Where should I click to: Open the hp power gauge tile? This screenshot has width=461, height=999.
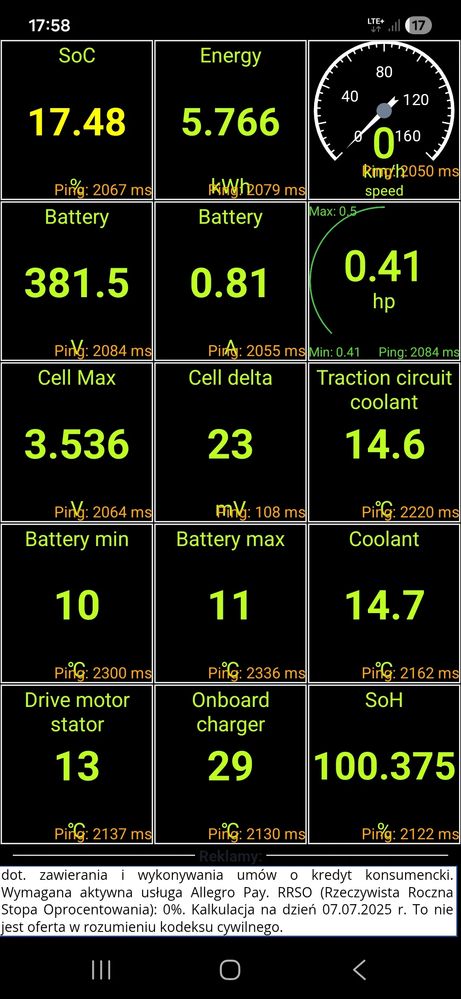[384, 281]
